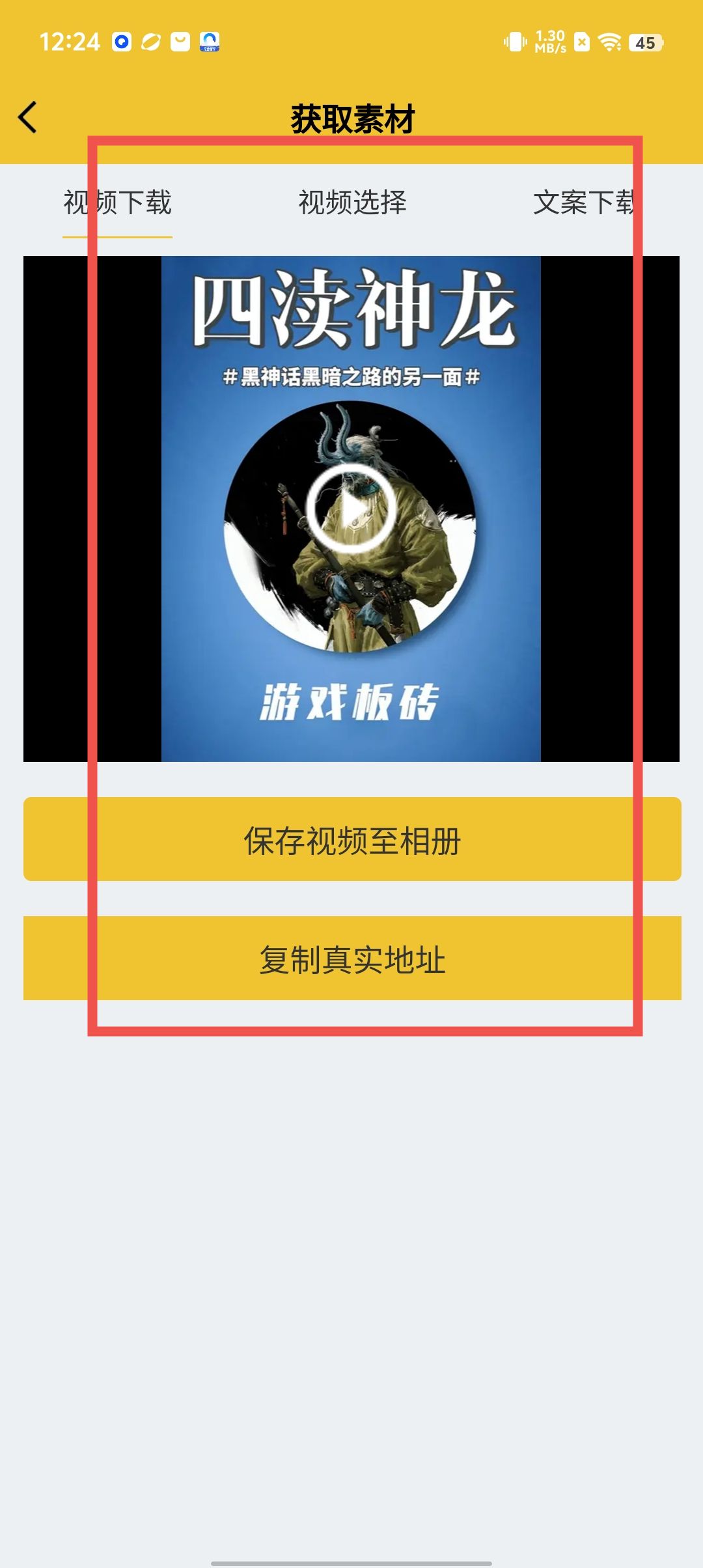The width and height of the screenshot is (703, 1568).
Task: Tap 保存视频至相册 button
Action: click(x=352, y=839)
